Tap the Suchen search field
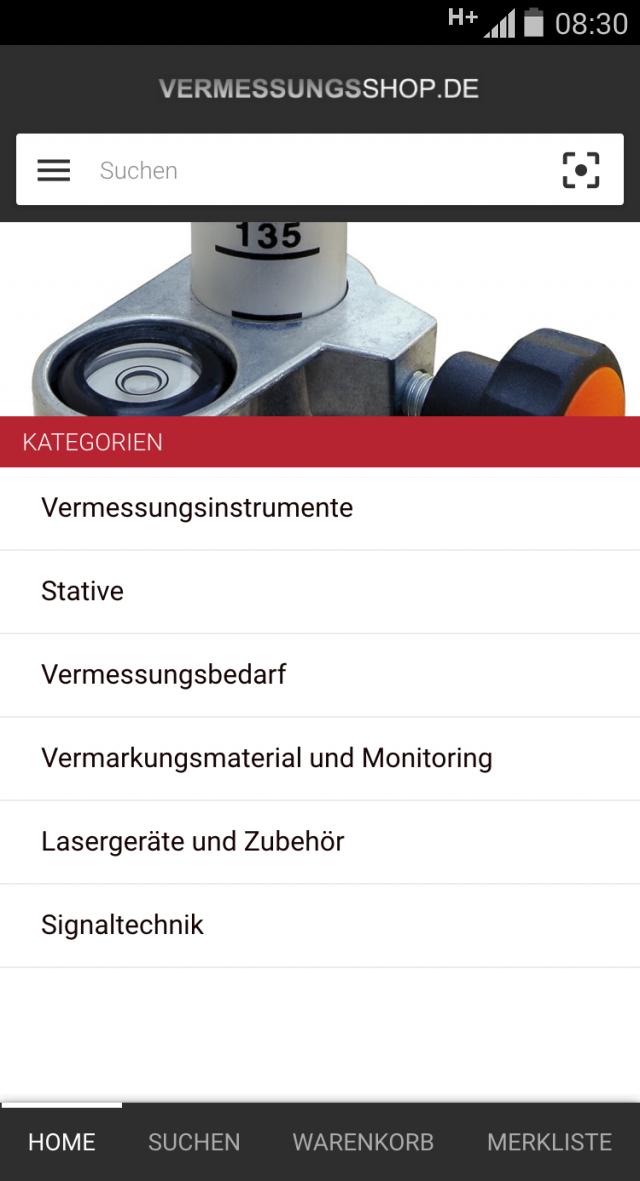This screenshot has height=1181, width=640. pos(310,171)
